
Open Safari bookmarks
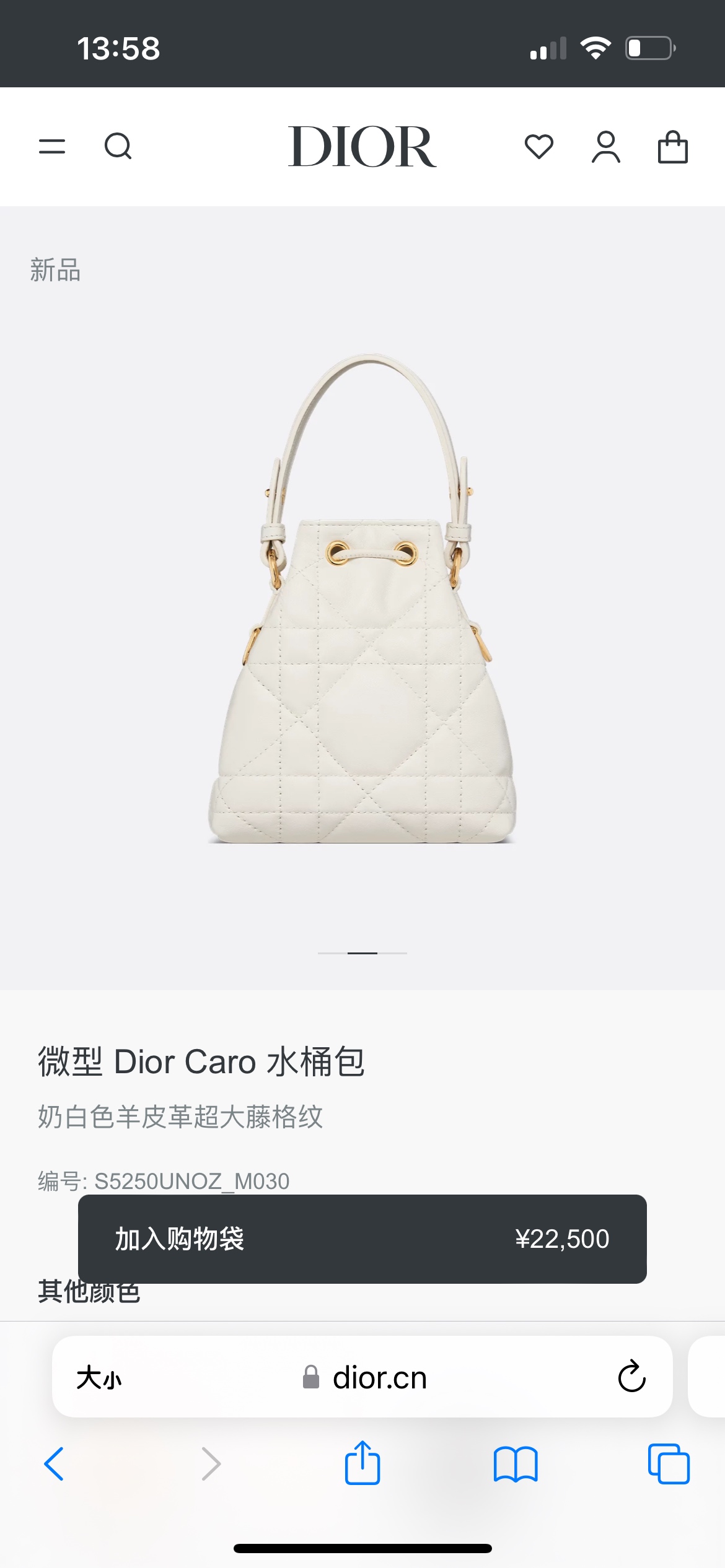tap(516, 1464)
